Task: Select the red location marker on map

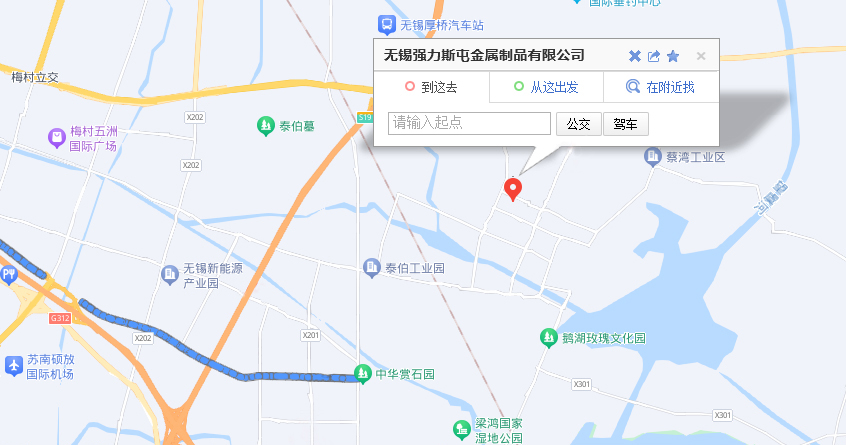Action: pyautogui.click(x=512, y=187)
